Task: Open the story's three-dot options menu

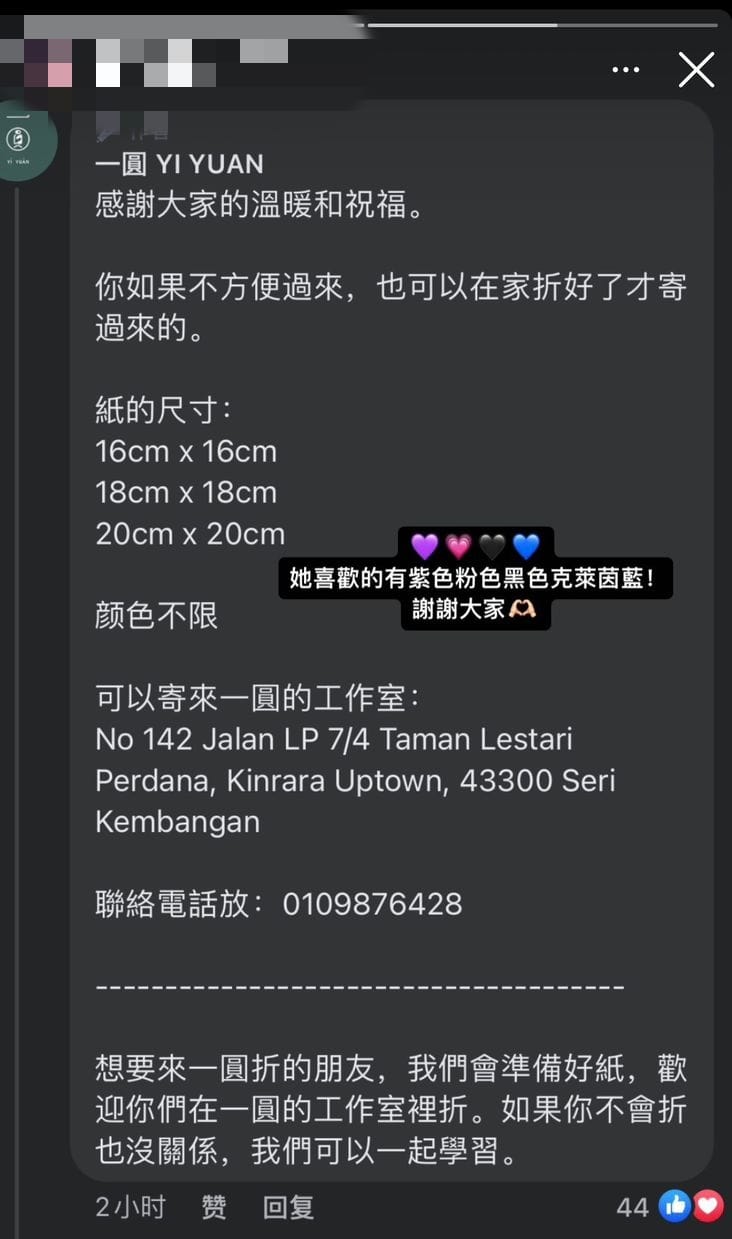Action: coord(625,70)
